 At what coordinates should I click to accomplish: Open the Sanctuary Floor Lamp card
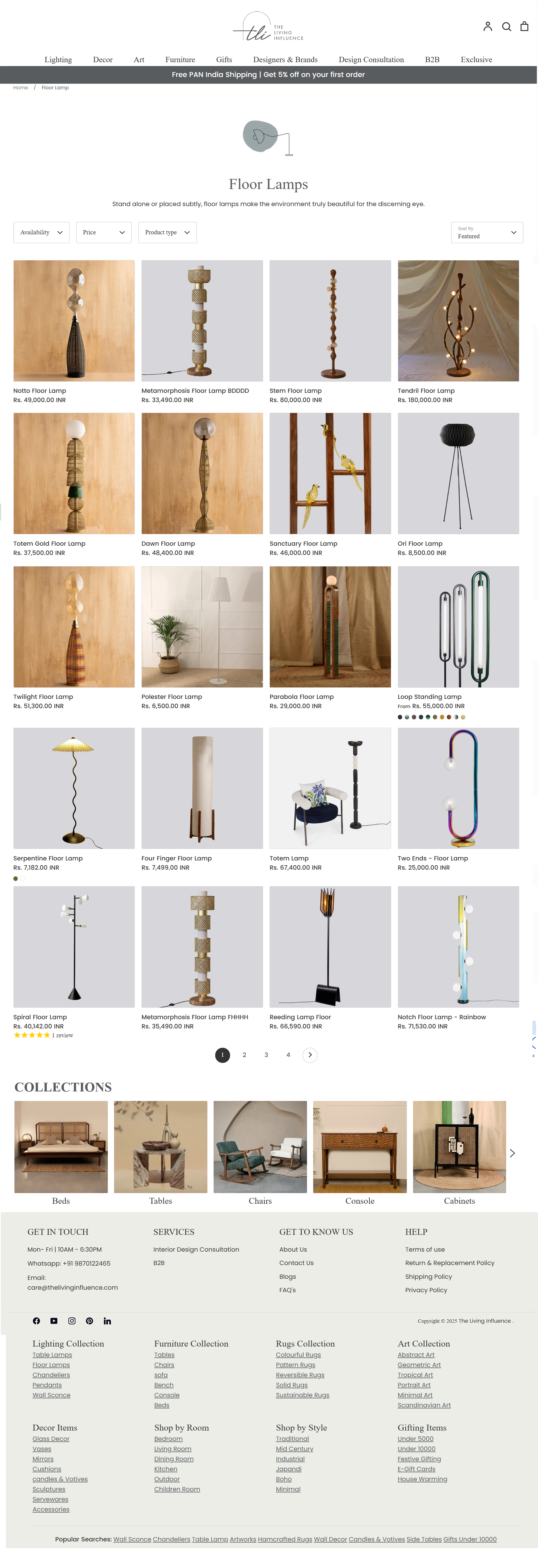pos(330,473)
